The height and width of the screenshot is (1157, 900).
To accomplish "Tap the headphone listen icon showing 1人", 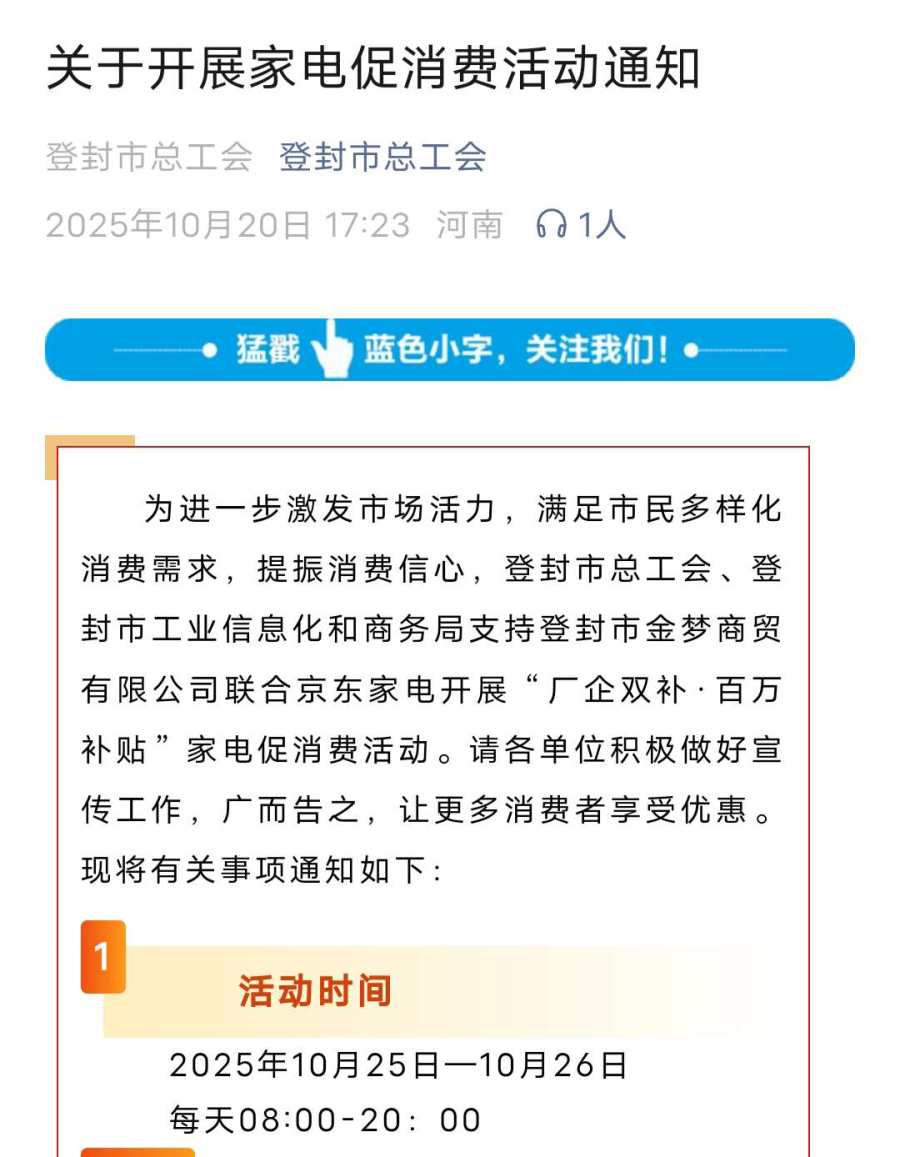I will [x=551, y=224].
